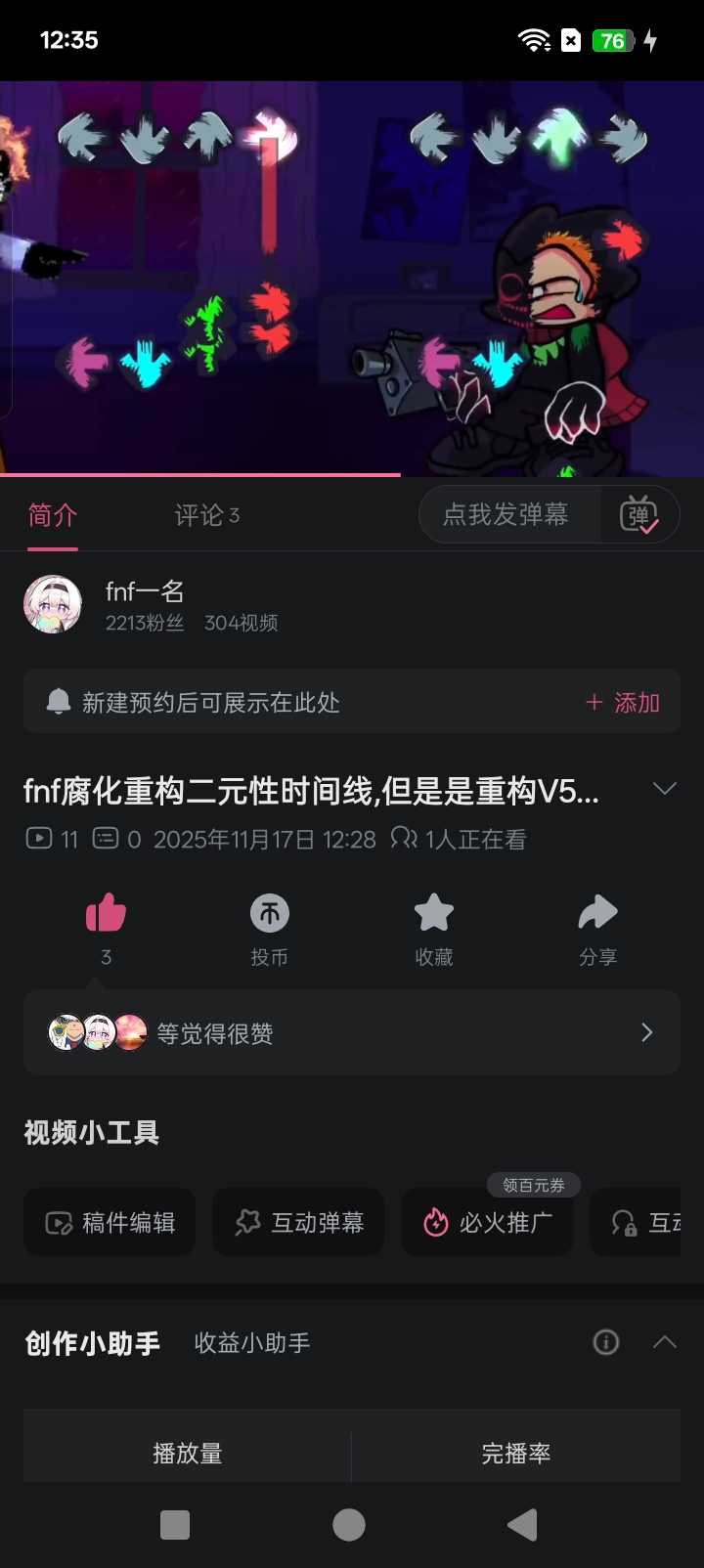Expand the video title description

664,789
